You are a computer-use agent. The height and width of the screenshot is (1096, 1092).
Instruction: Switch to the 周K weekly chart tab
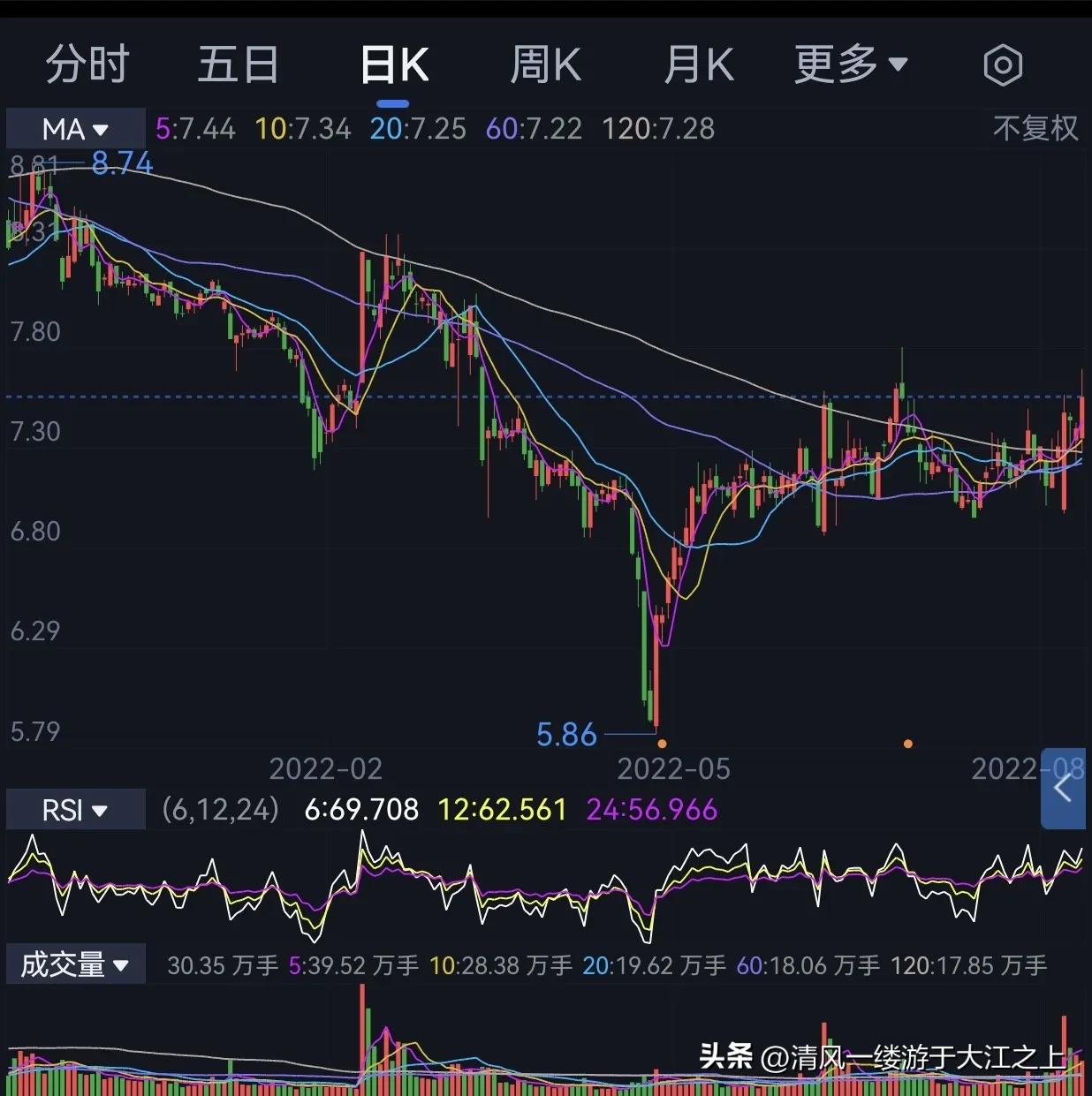545,64
